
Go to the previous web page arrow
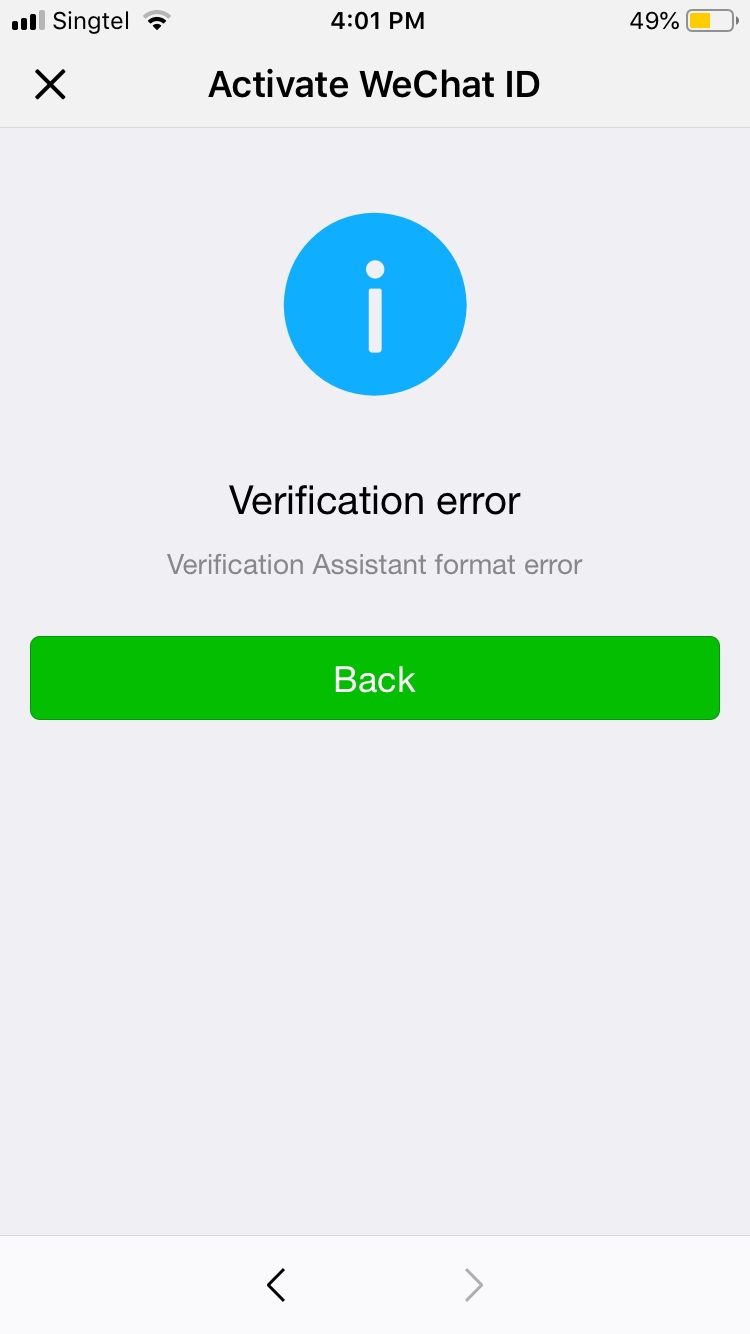pyautogui.click(x=277, y=1285)
